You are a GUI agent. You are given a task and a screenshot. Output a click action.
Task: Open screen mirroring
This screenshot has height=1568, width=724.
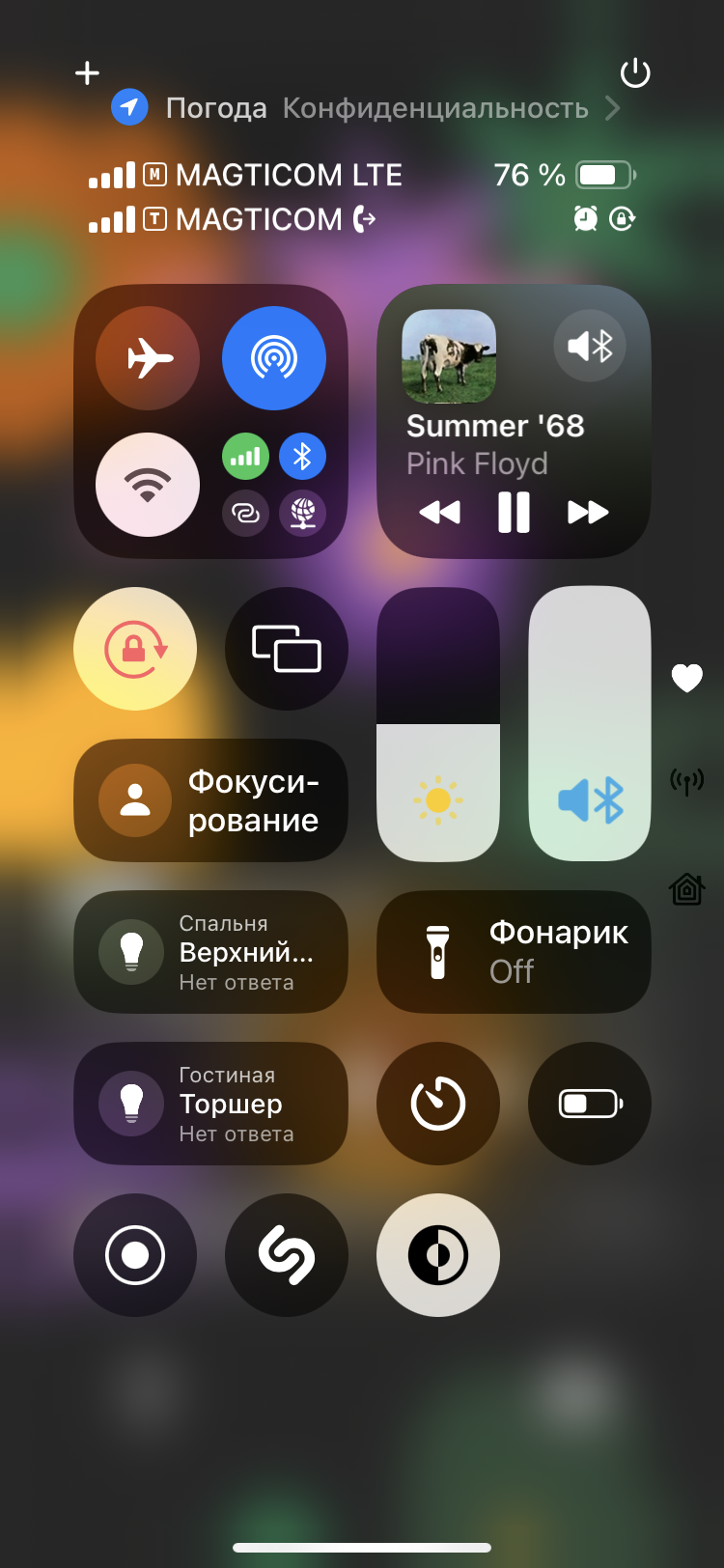coord(287,649)
